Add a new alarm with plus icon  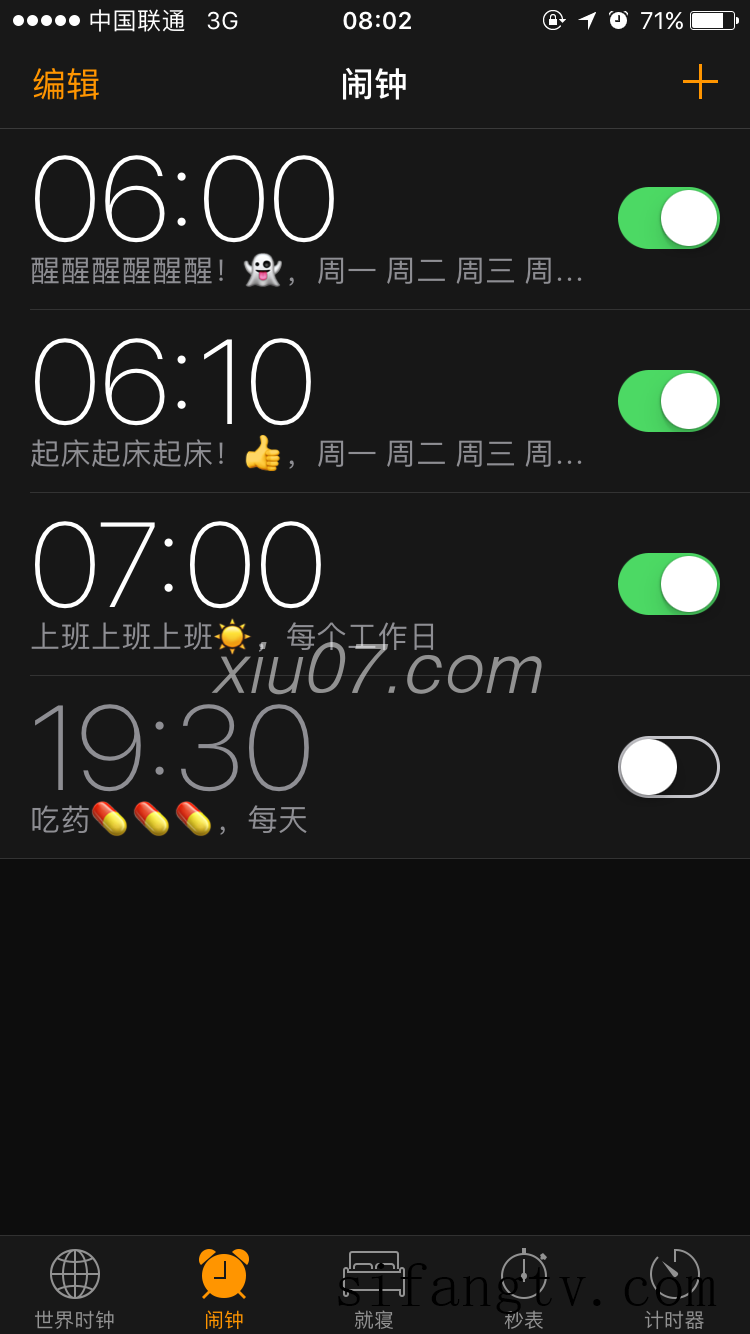tap(700, 82)
